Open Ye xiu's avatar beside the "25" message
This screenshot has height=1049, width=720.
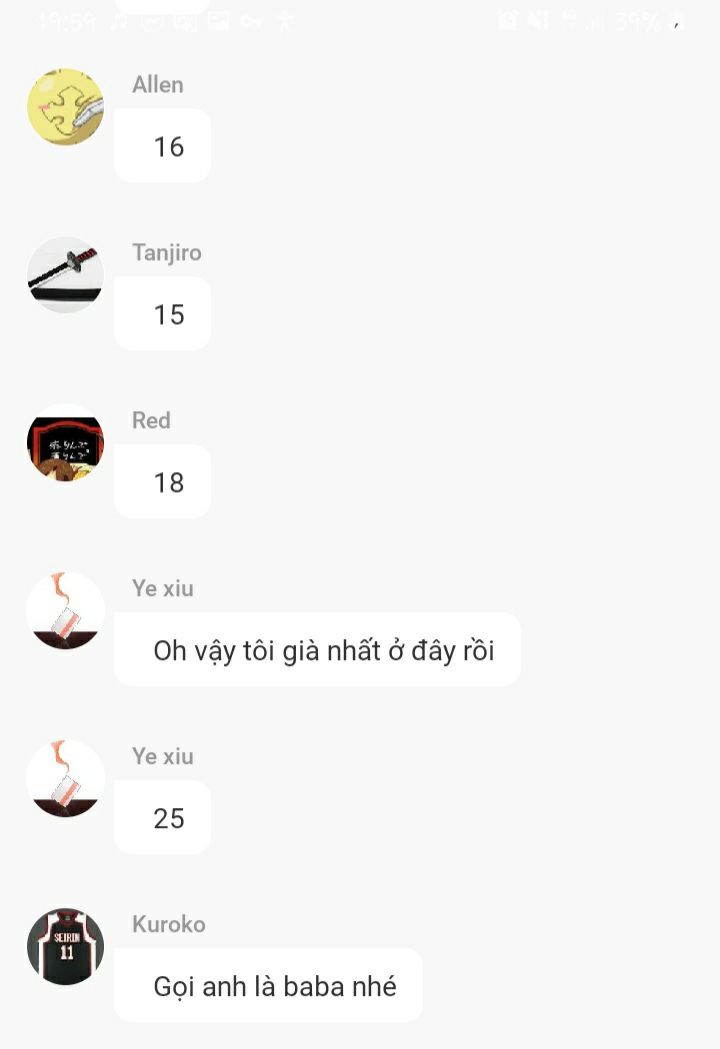[65, 779]
